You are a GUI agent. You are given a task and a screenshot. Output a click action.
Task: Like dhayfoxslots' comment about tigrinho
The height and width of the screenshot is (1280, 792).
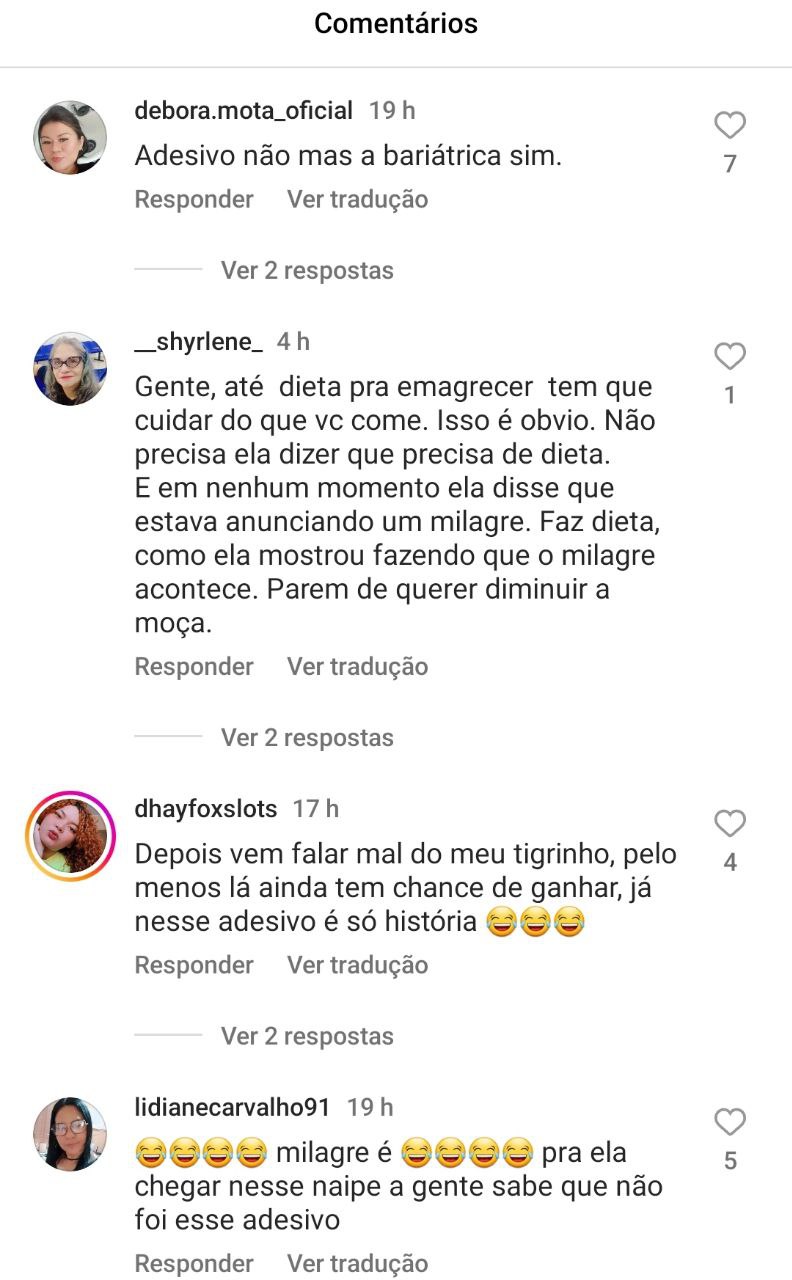click(x=730, y=824)
